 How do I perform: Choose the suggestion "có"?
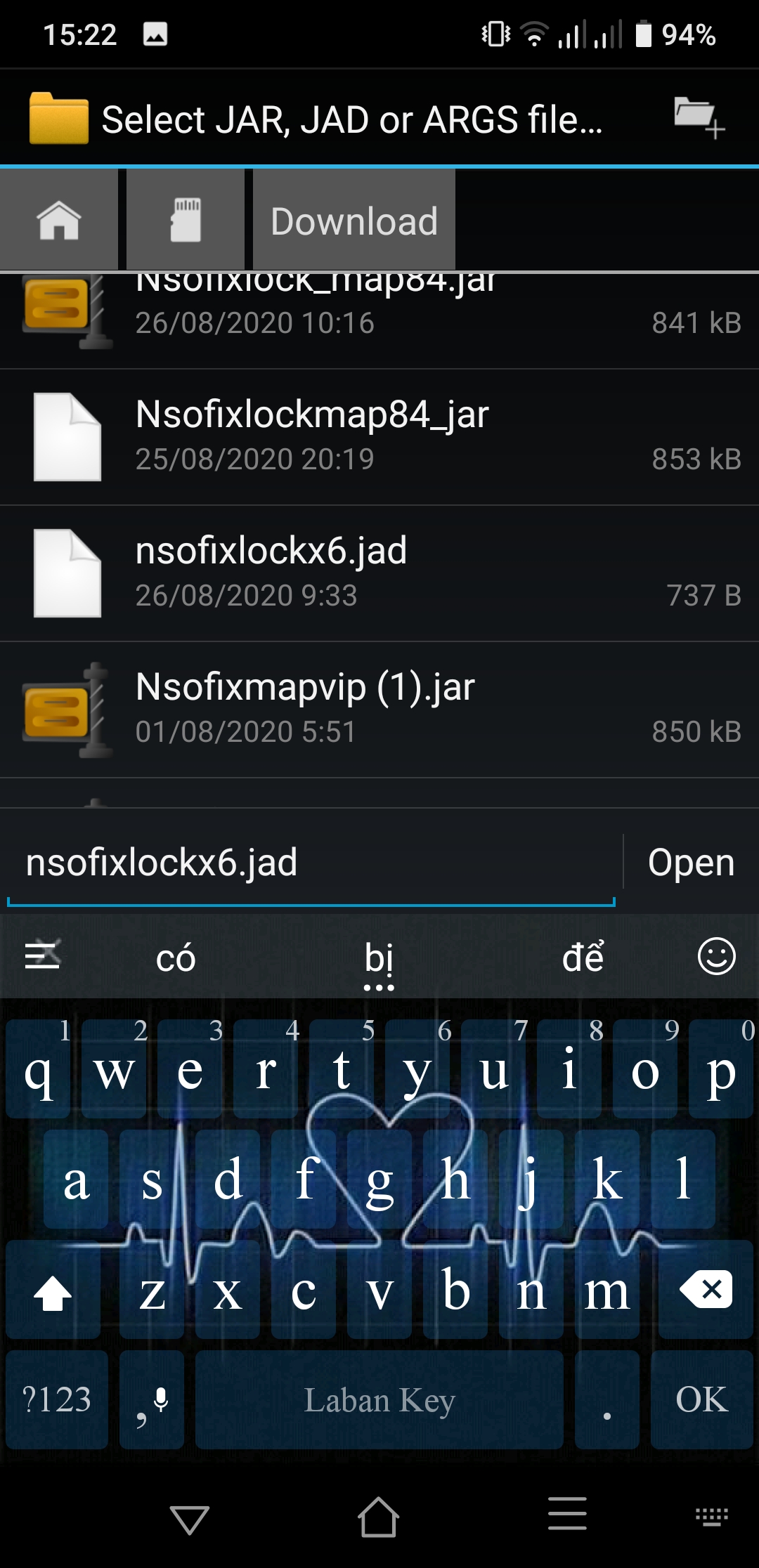pyautogui.click(x=176, y=958)
